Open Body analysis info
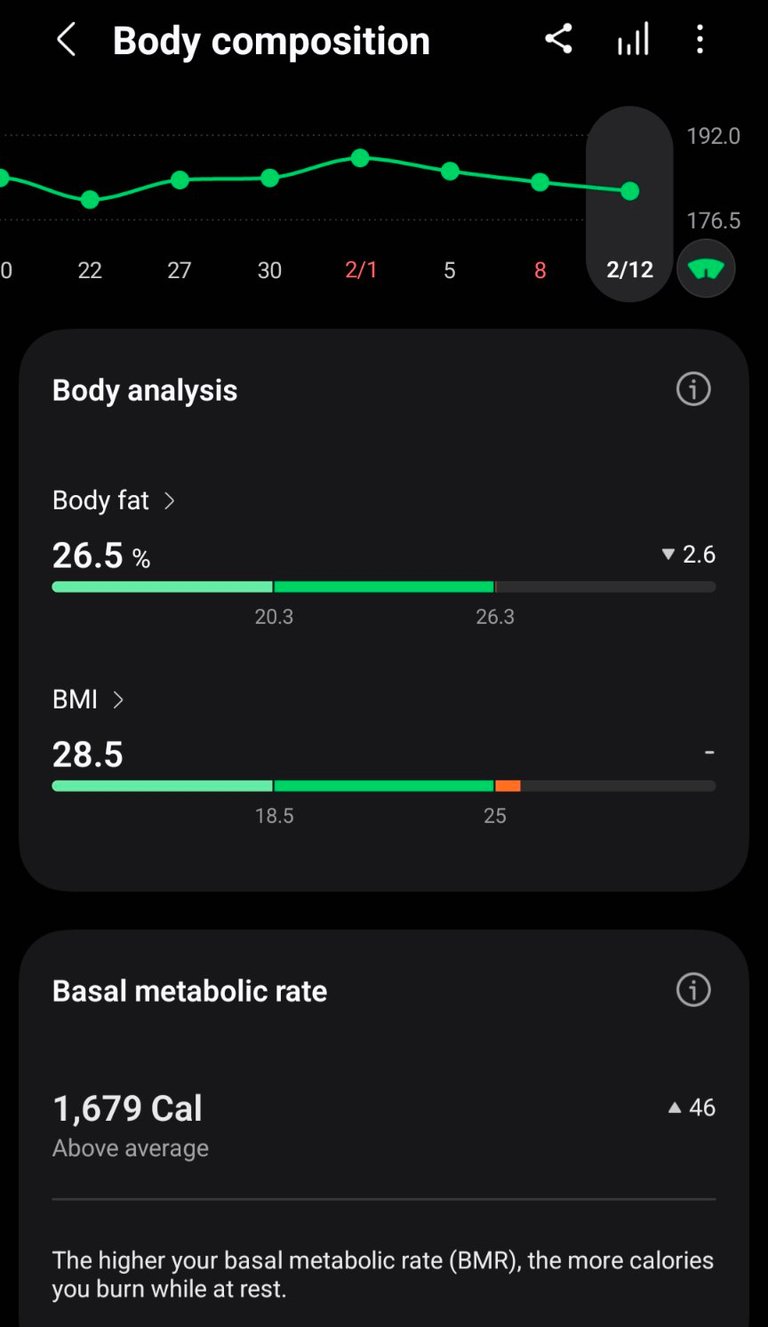Image resolution: width=768 pixels, height=1327 pixels. [693, 389]
